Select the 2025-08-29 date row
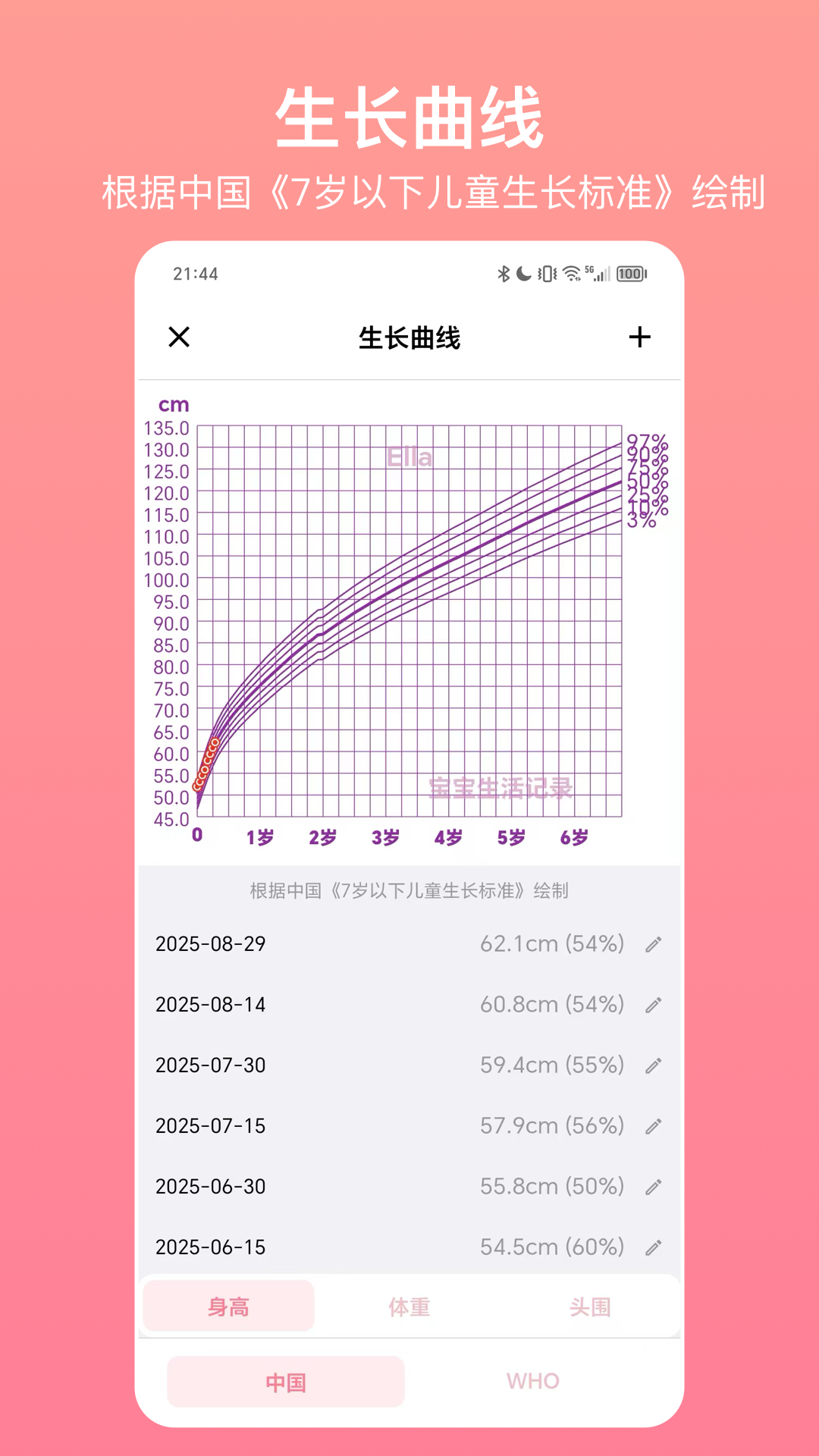819x1456 pixels. [x=210, y=943]
